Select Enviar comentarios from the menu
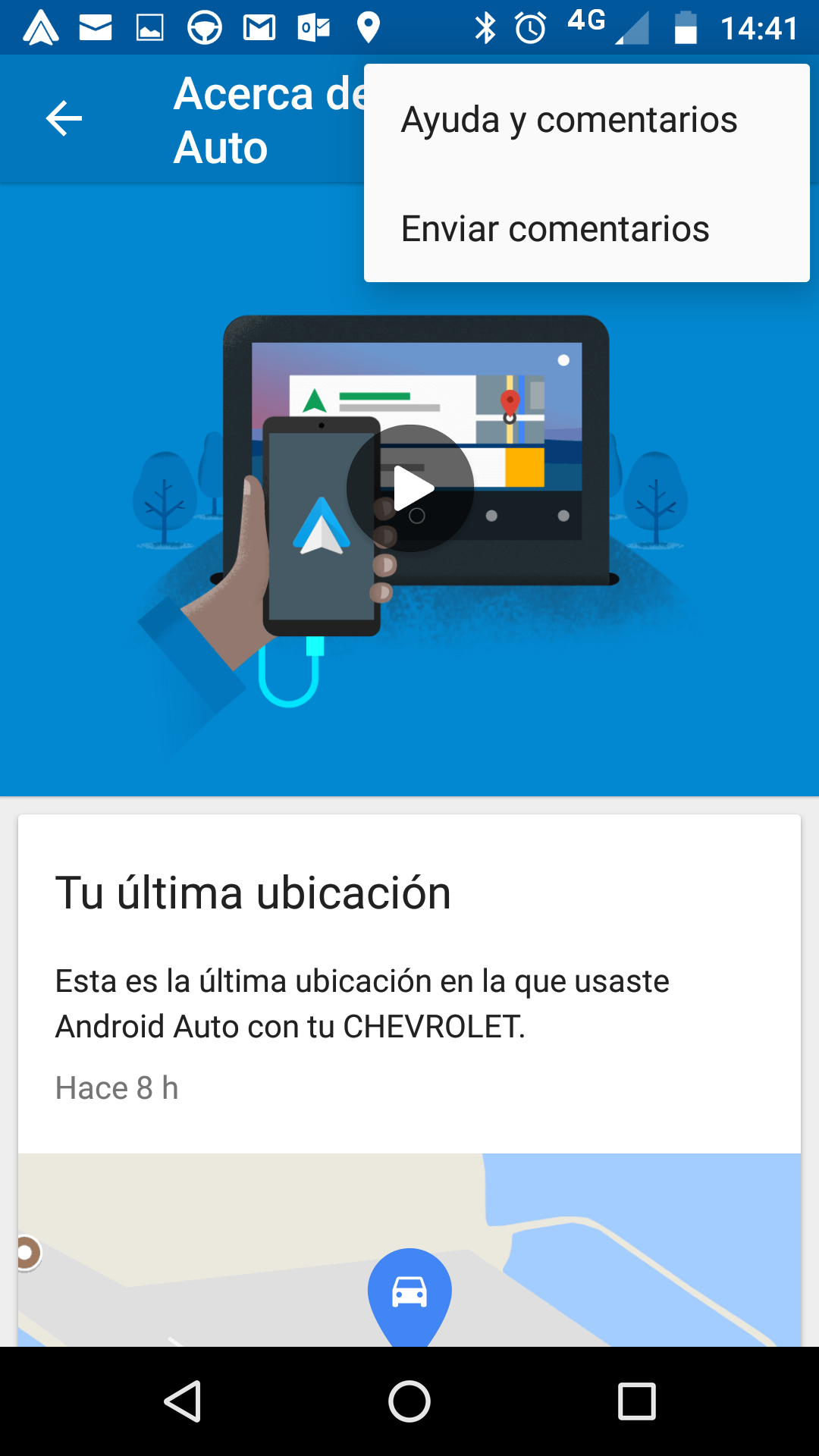819x1456 pixels. point(555,229)
